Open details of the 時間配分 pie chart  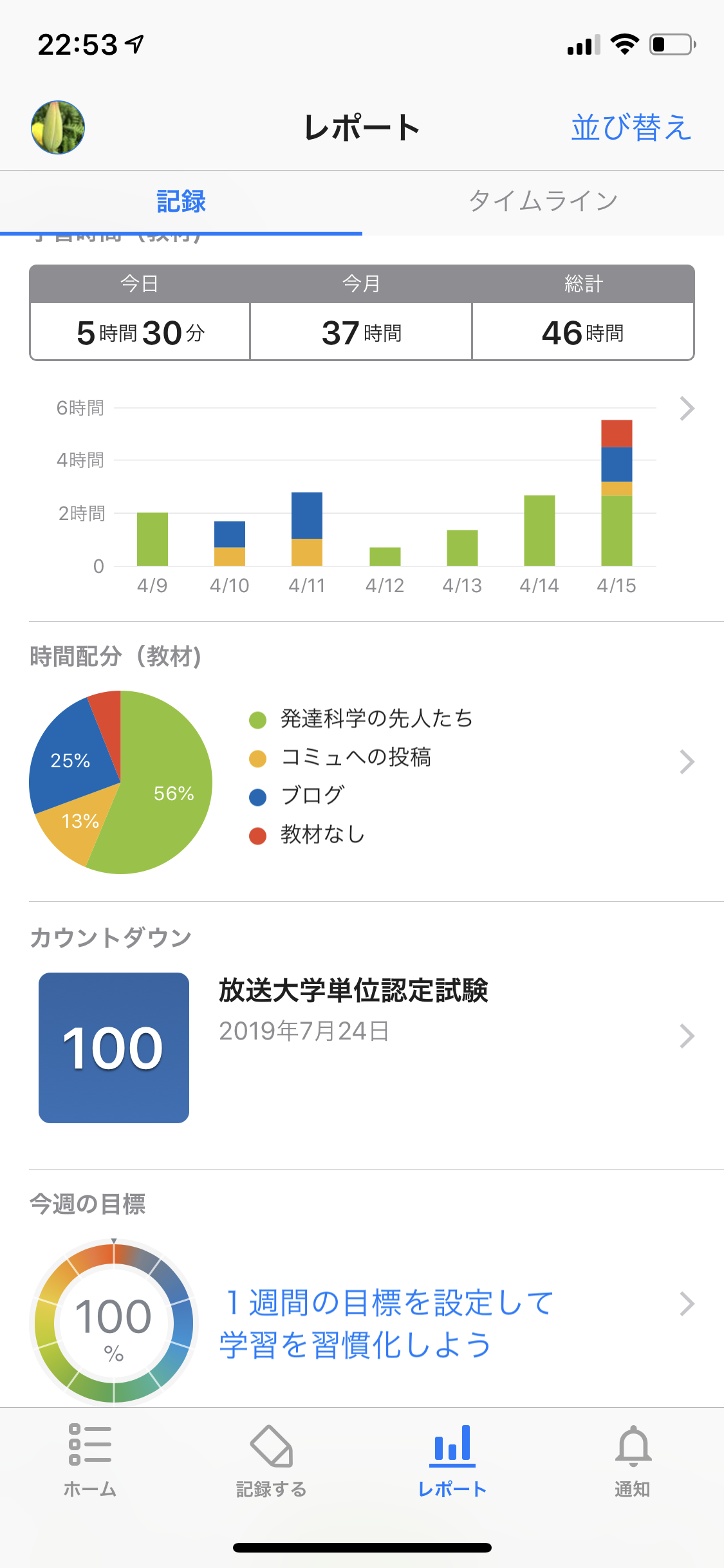coord(687,762)
